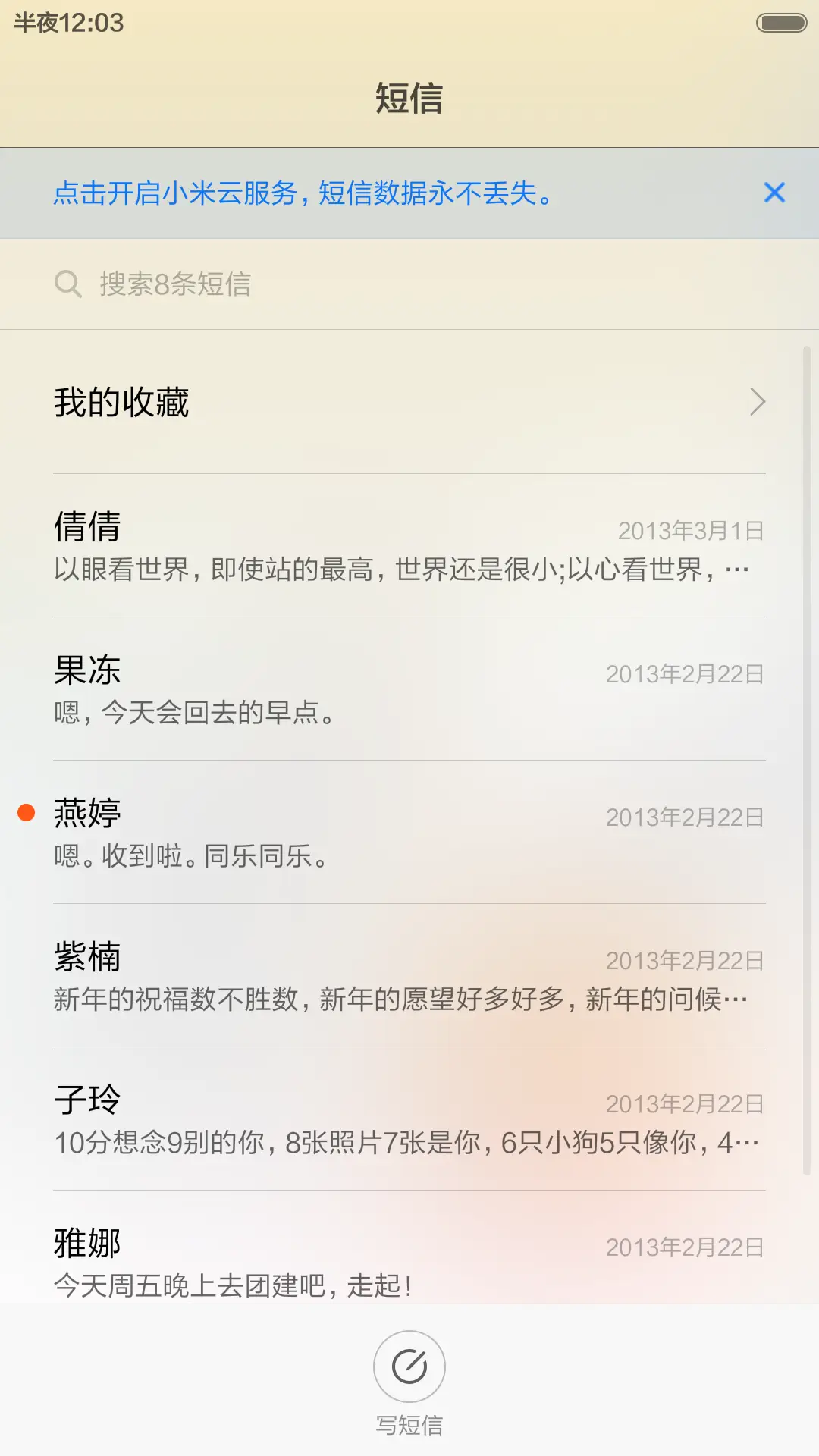Viewport: 819px width, 1456px height.
Task: Tap the 写短信 label under the compose icon
Action: point(409,1423)
